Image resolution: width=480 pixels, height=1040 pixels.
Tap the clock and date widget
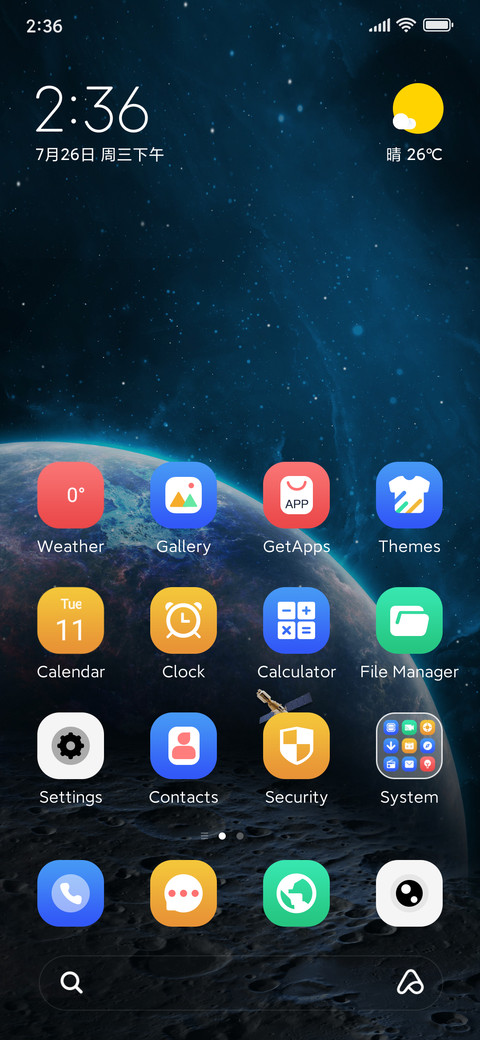coord(99,123)
